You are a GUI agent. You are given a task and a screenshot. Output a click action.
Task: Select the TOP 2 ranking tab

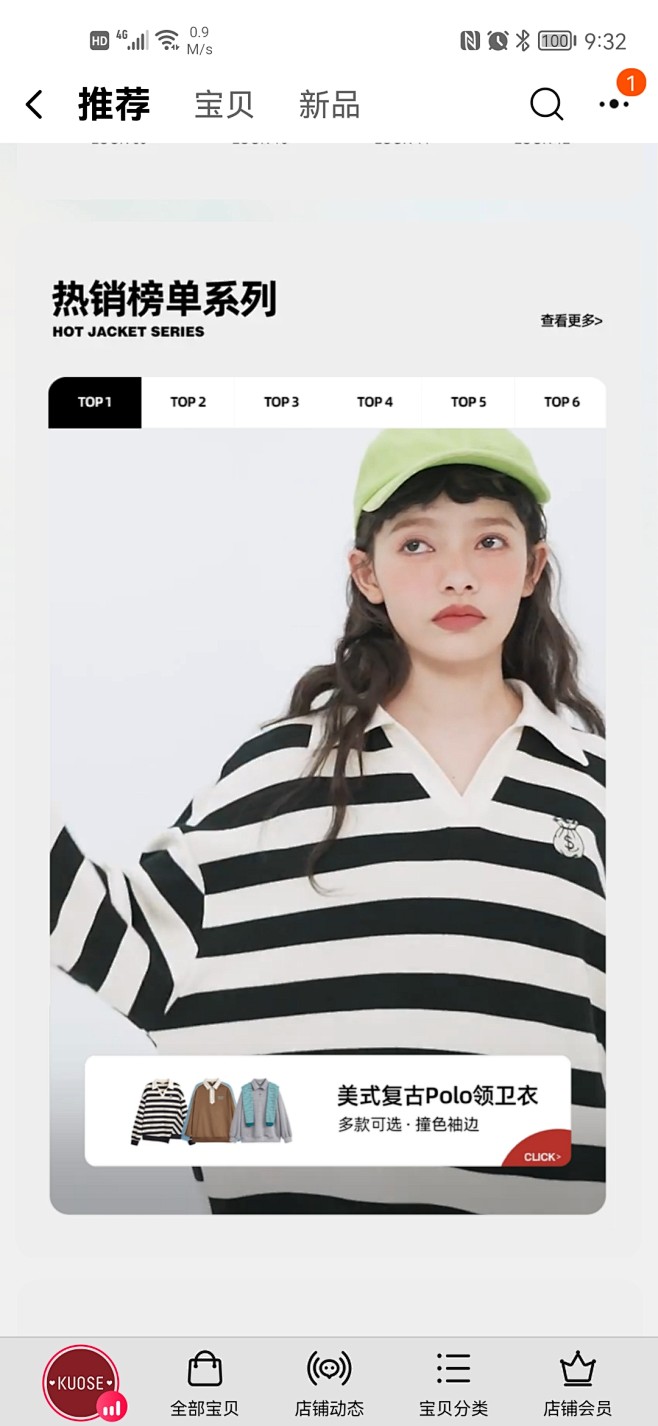(188, 402)
